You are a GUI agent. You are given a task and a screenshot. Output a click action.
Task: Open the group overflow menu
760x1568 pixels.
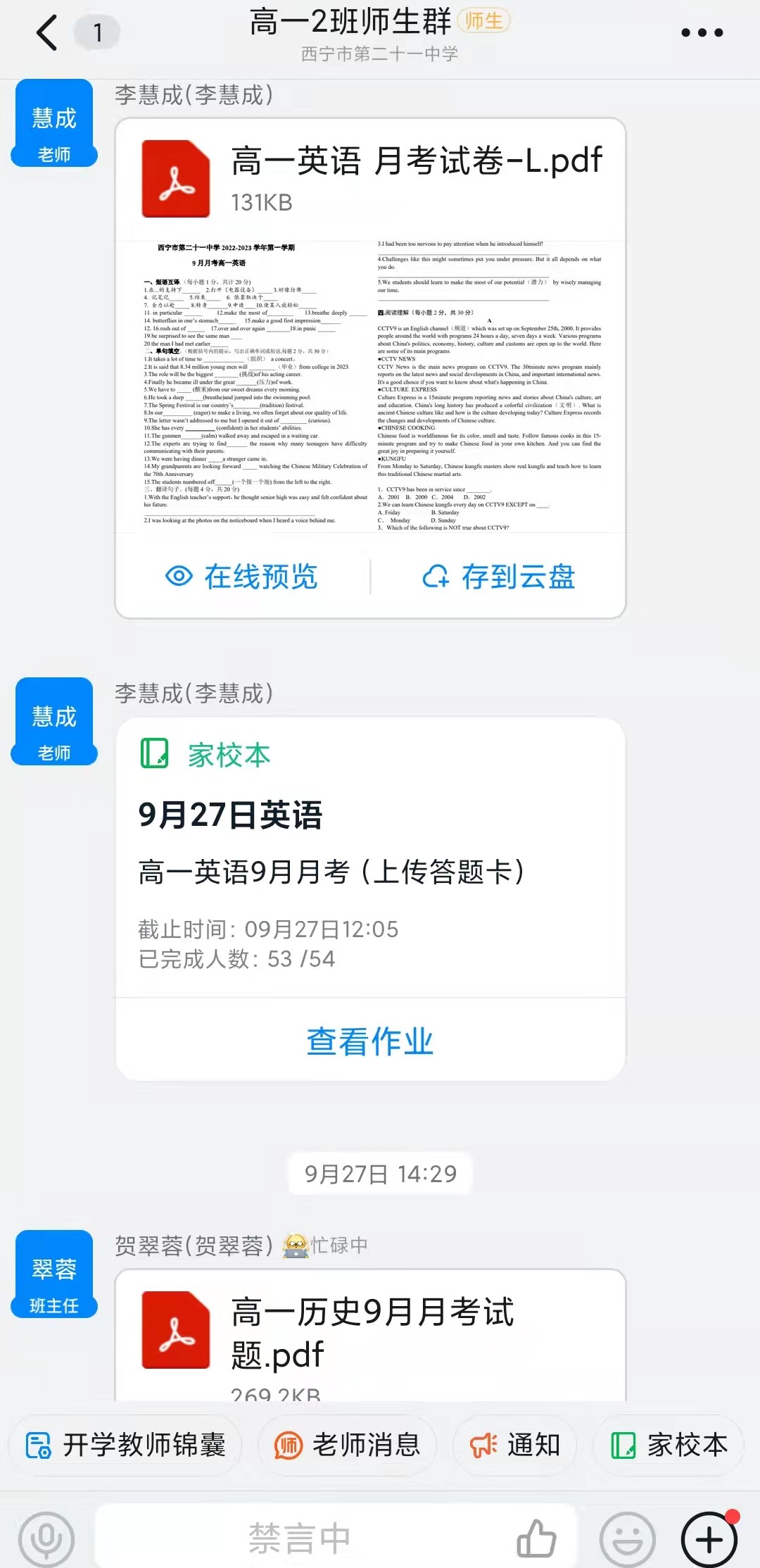coord(702,32)
